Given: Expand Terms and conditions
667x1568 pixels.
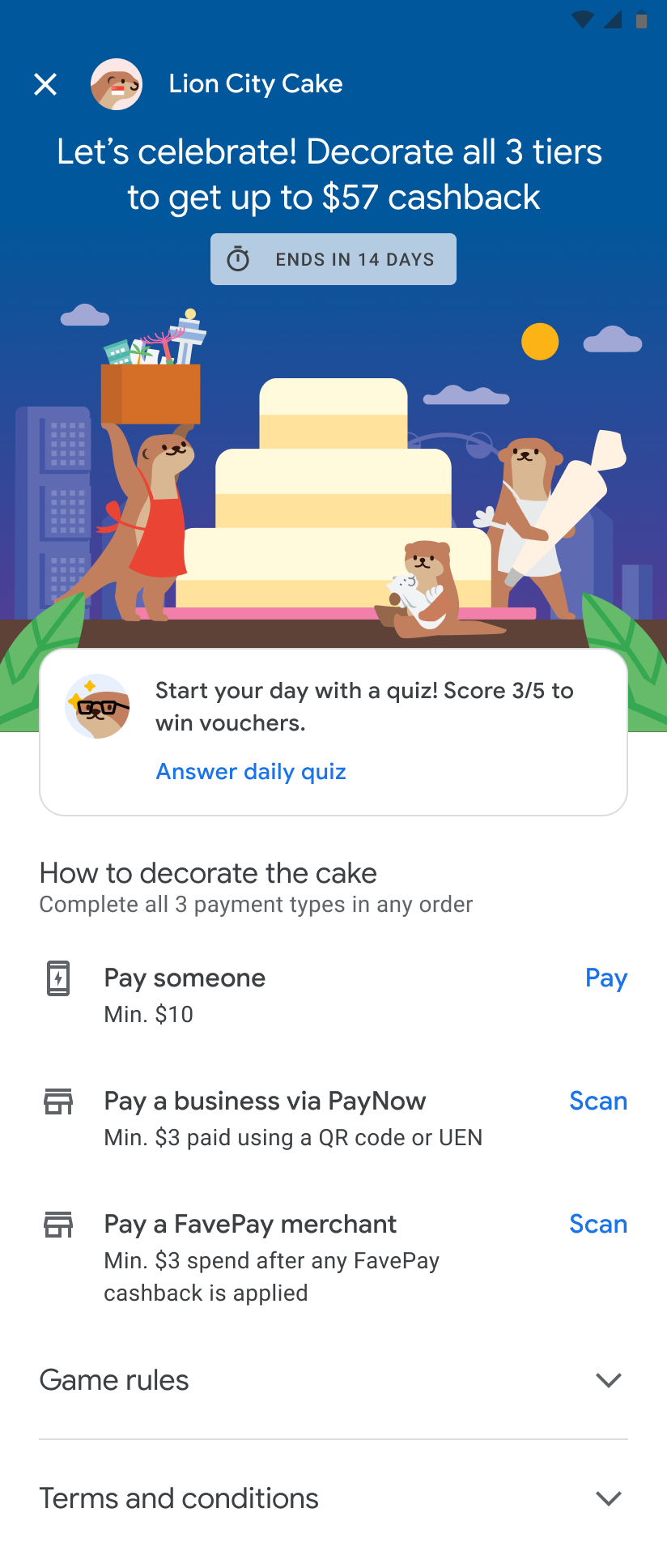Looking at the screenshot, I should [x=607, y=1498].
